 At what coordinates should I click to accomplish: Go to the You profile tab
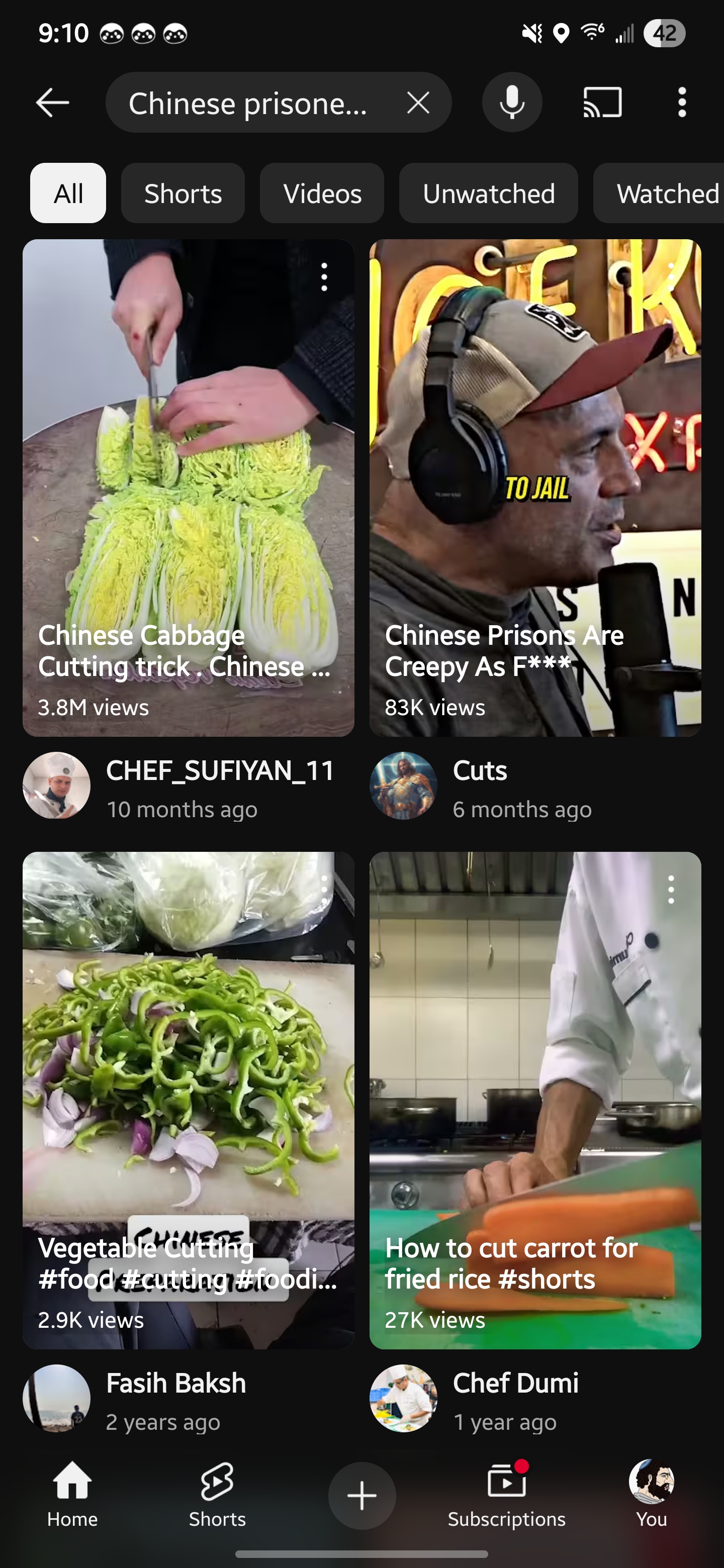pos(652,1495)
